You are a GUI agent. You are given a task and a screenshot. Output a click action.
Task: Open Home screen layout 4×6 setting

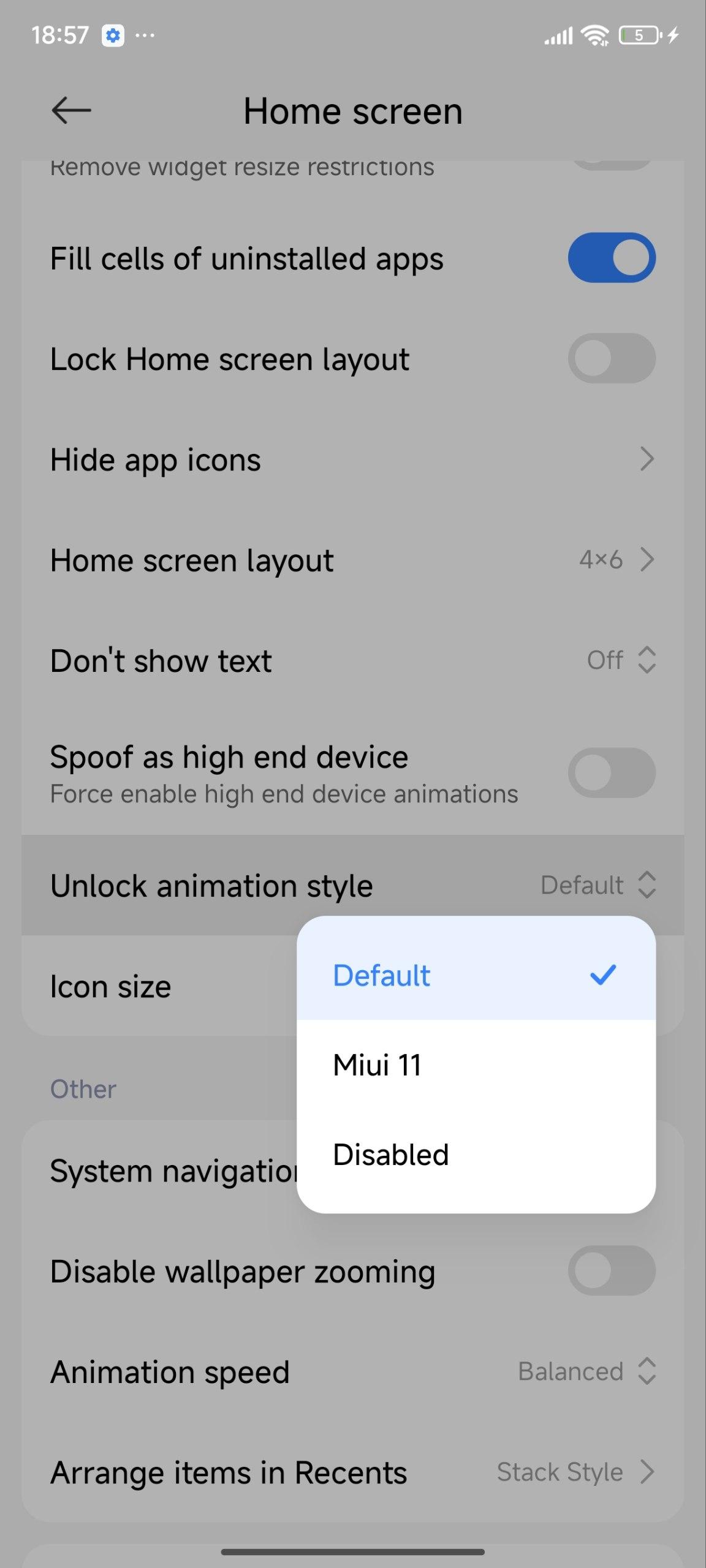[353, 560]
